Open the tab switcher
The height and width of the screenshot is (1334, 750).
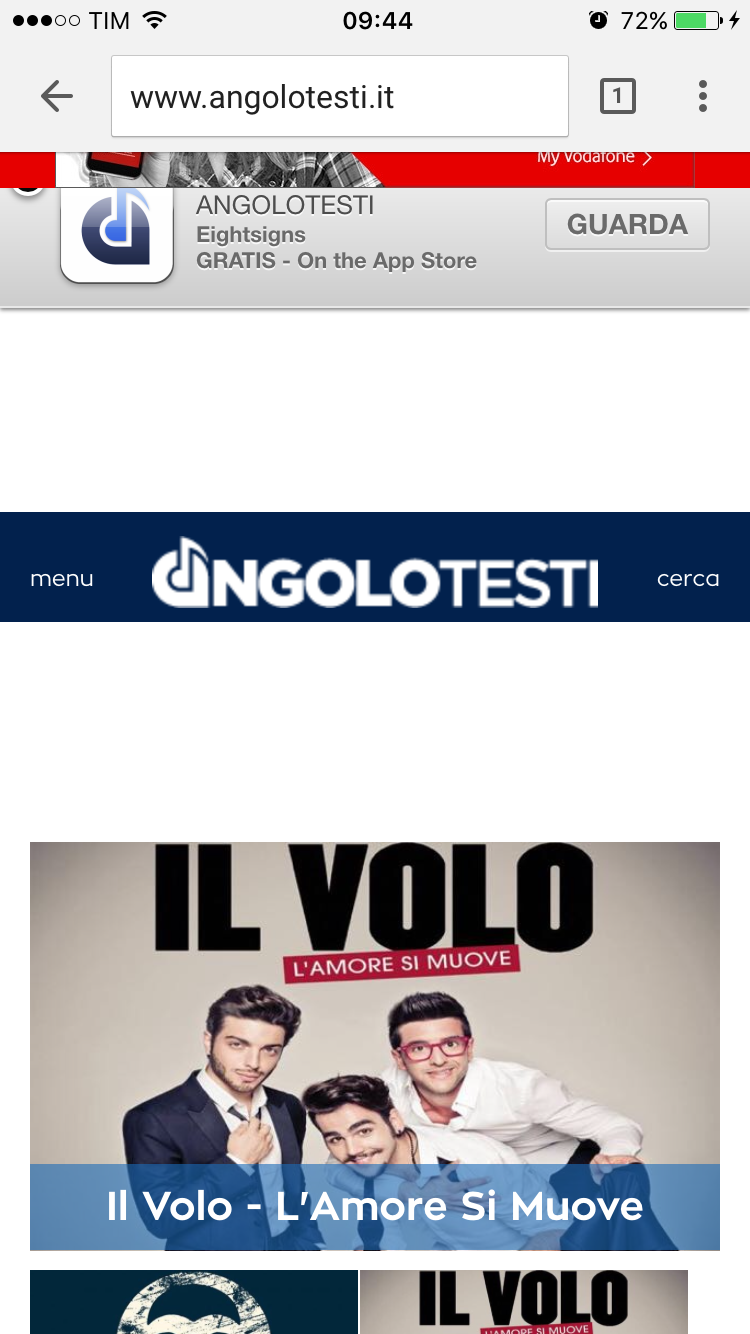click(617, 96)
